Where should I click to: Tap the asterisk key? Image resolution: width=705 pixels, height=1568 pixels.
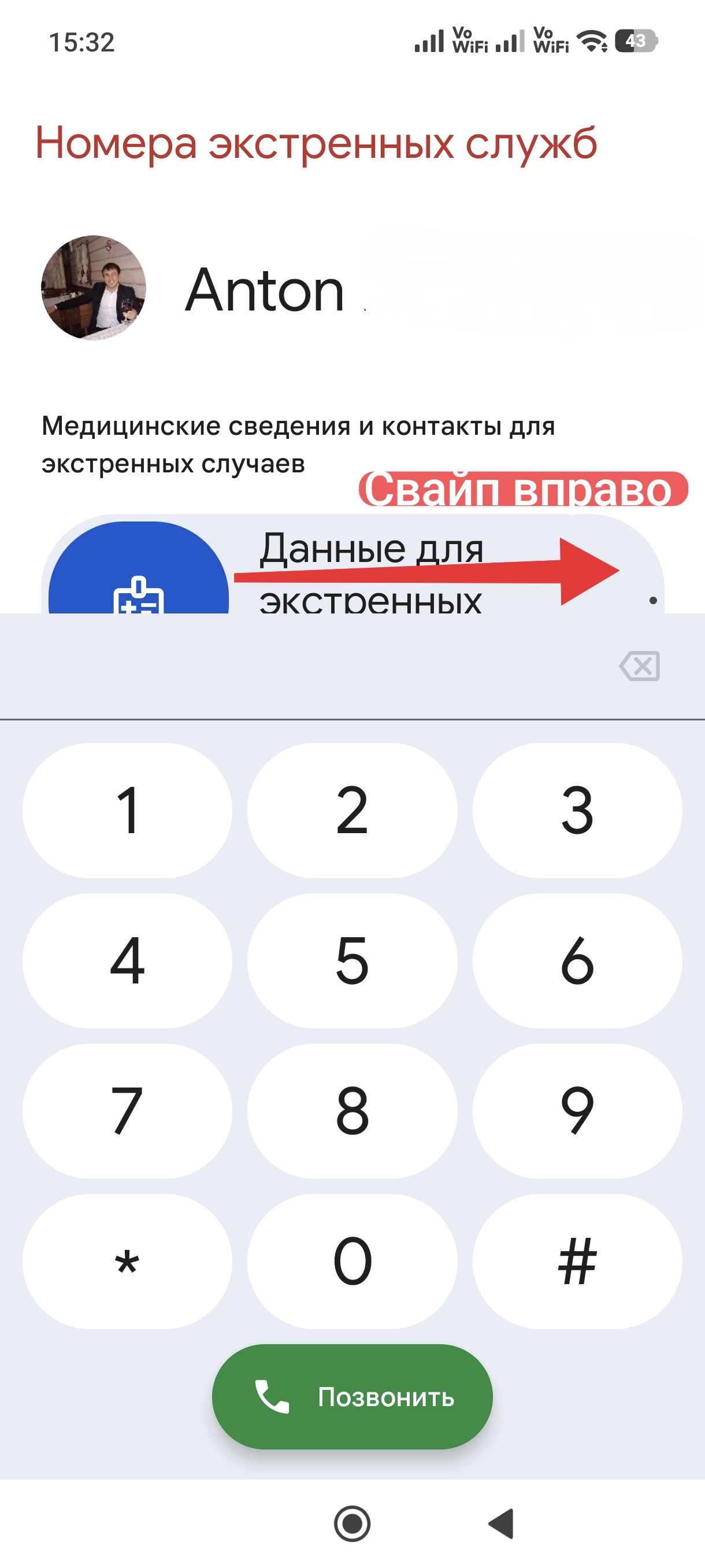click(127, 1260)
